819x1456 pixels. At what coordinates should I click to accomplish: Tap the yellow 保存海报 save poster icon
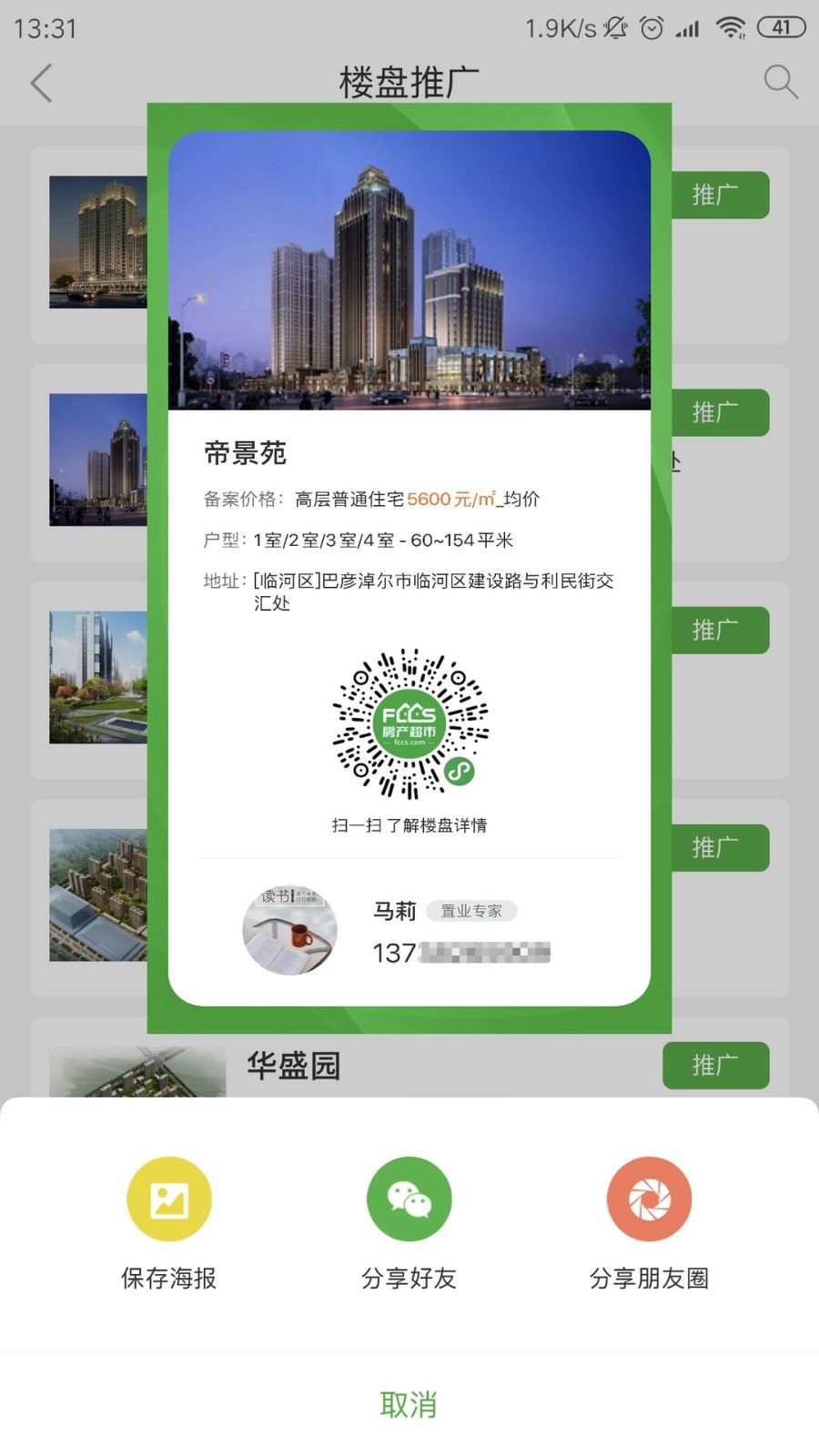168,1198
